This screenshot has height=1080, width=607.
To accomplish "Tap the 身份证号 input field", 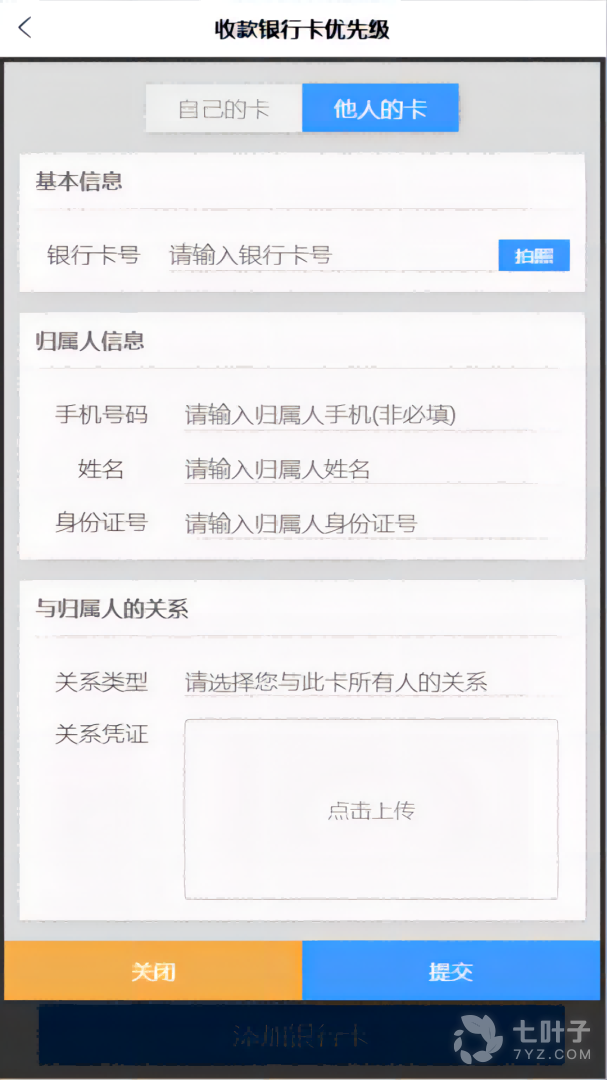I will pos(360,523).
